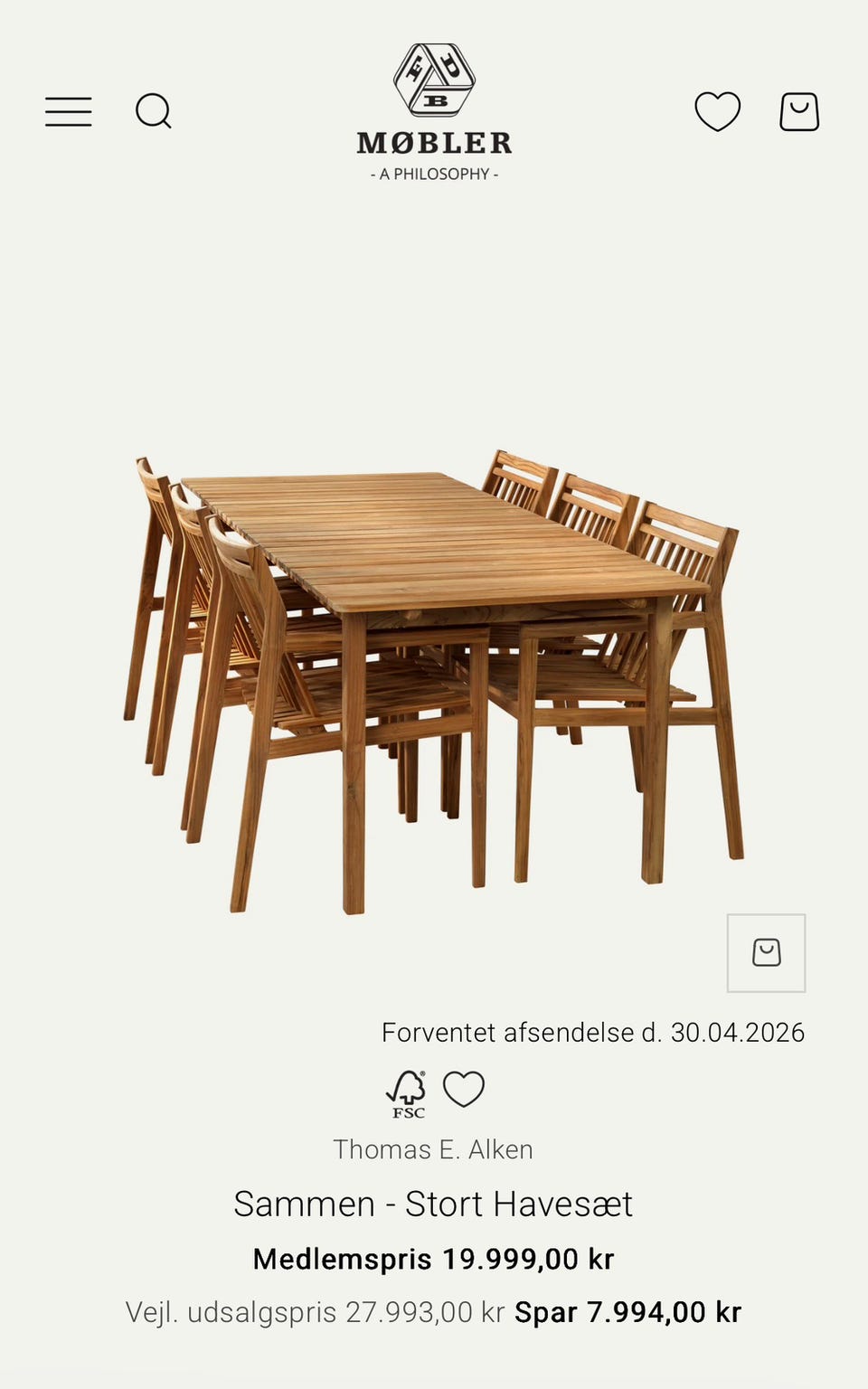Click the Medlemspris 19.999,00 kr price

pyautogui.click(x=434, y=1257)
